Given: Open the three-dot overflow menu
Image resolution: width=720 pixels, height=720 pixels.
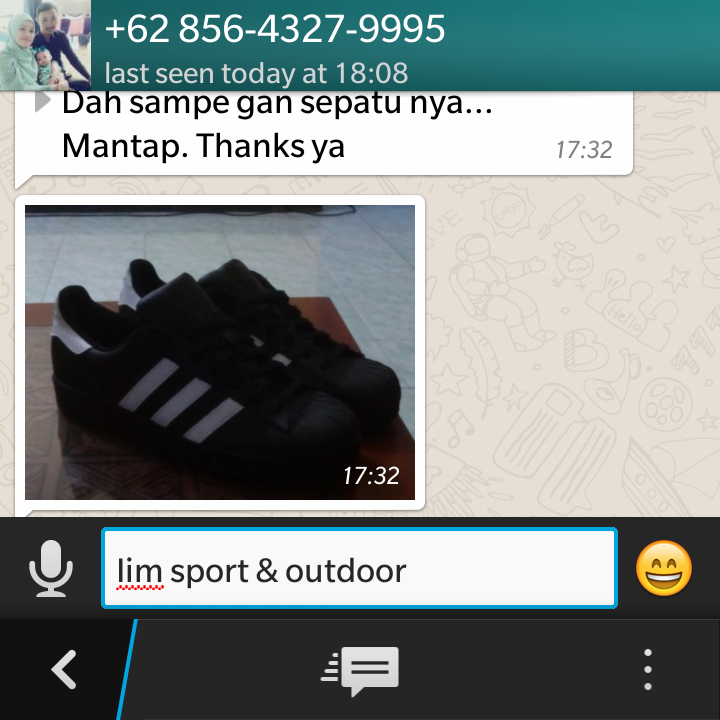Looking at the screenshot, I should [x=648, y=669].
